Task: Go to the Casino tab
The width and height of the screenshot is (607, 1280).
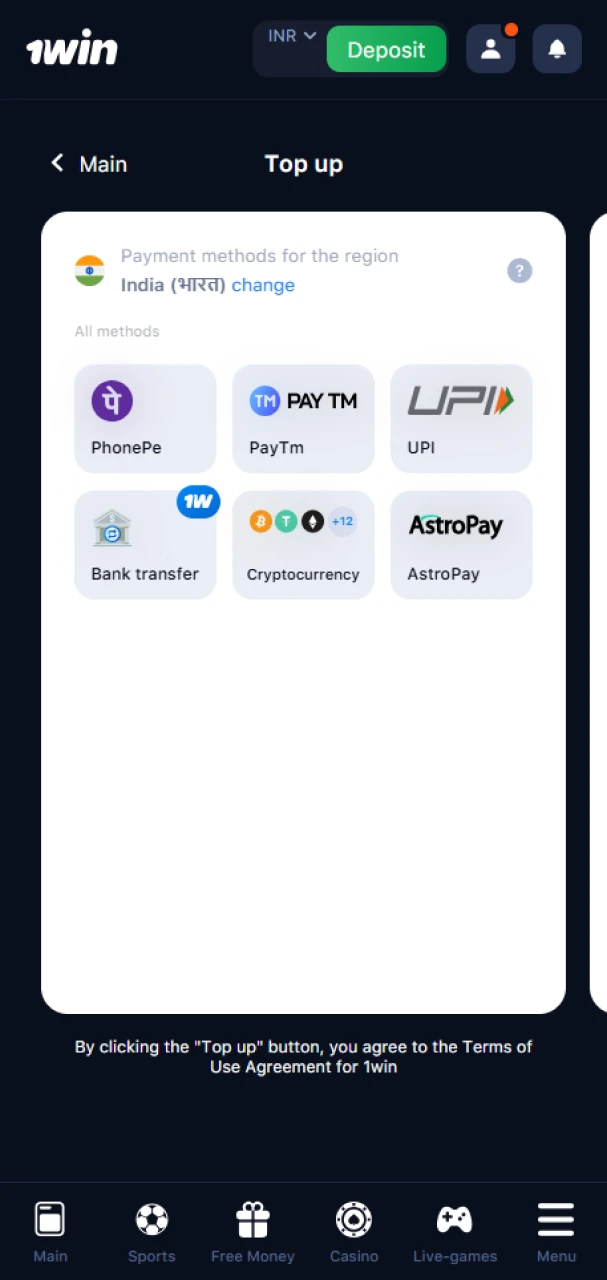Action: tap(354, 1232)
